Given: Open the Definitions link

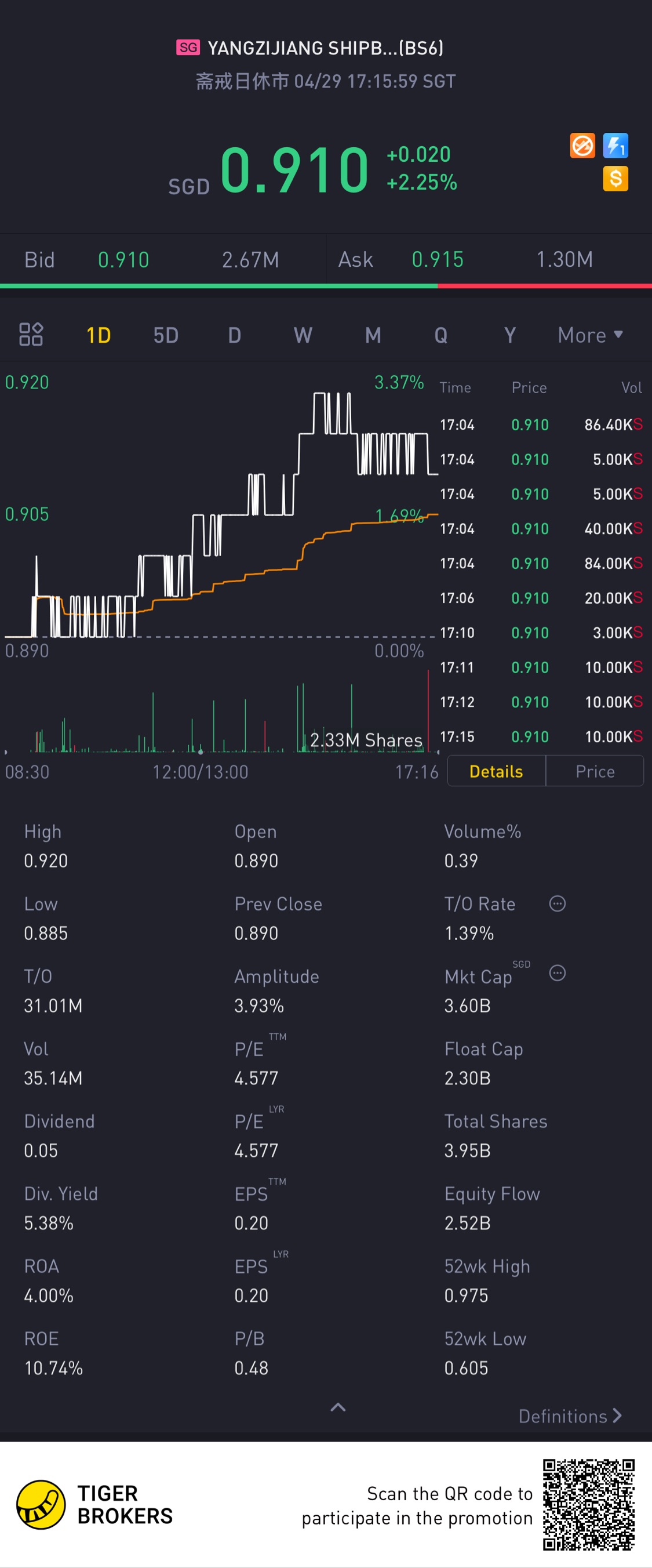Looking at the screenshot, I should tap(569, 1417).
